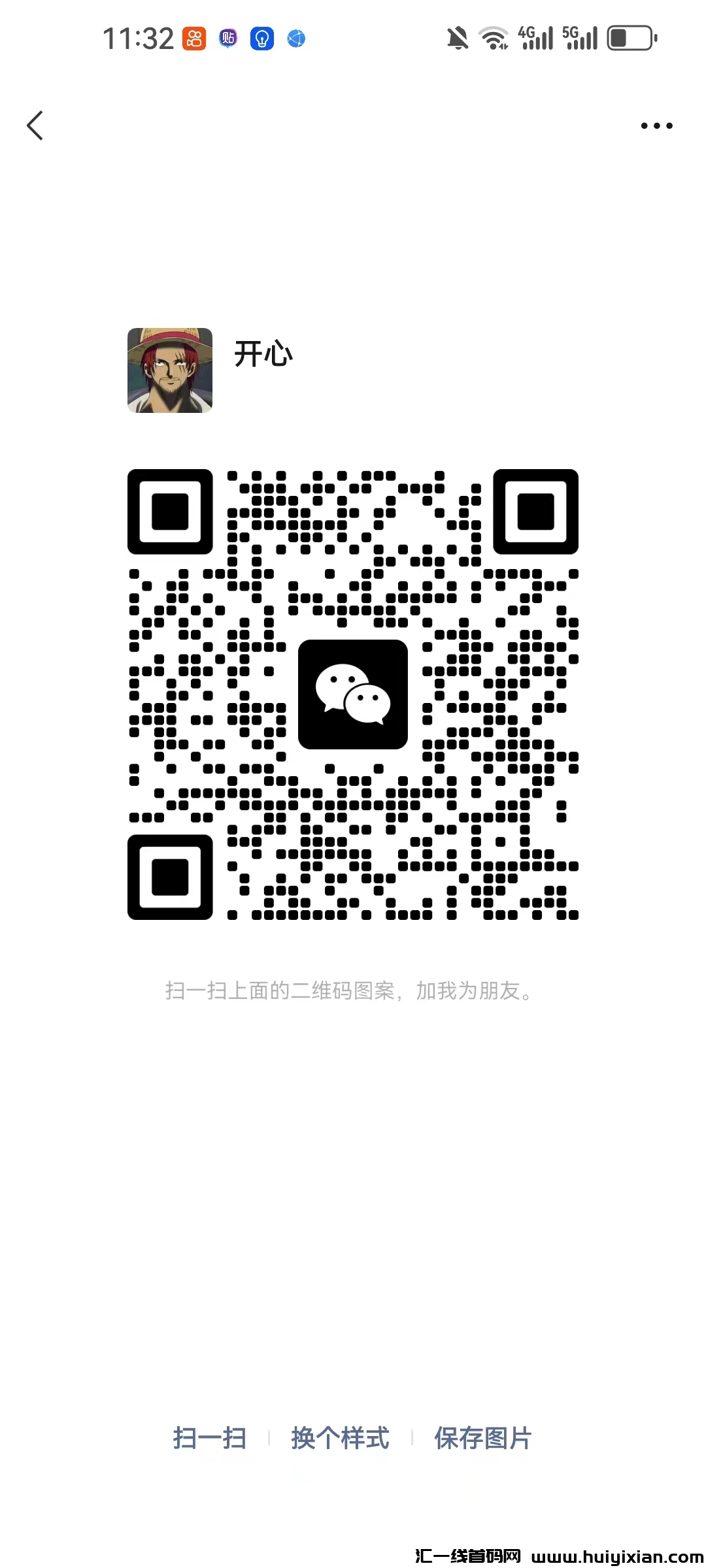Tap the WeChat logo in QR center

[x=353, y=694]
